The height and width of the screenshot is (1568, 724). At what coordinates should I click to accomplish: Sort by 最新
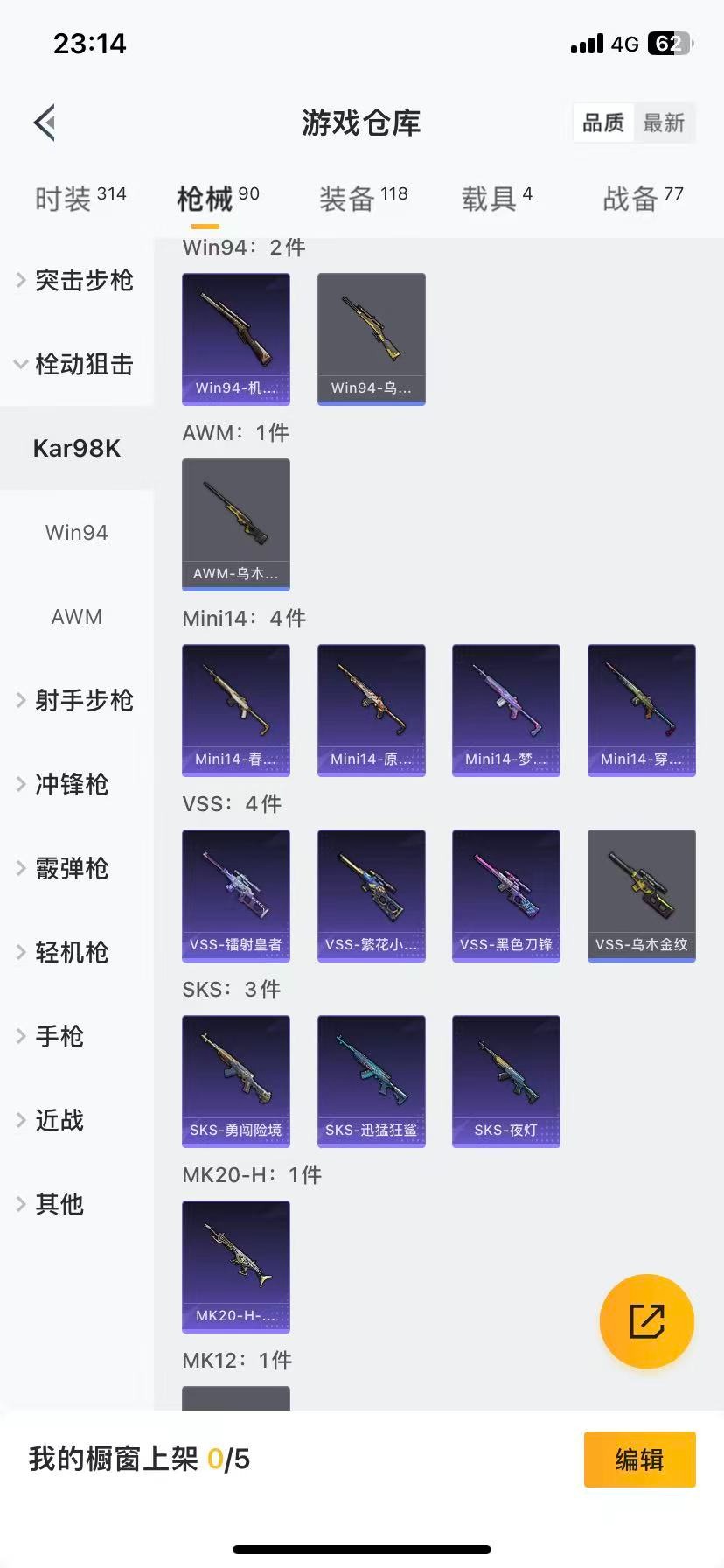(664, 122)
